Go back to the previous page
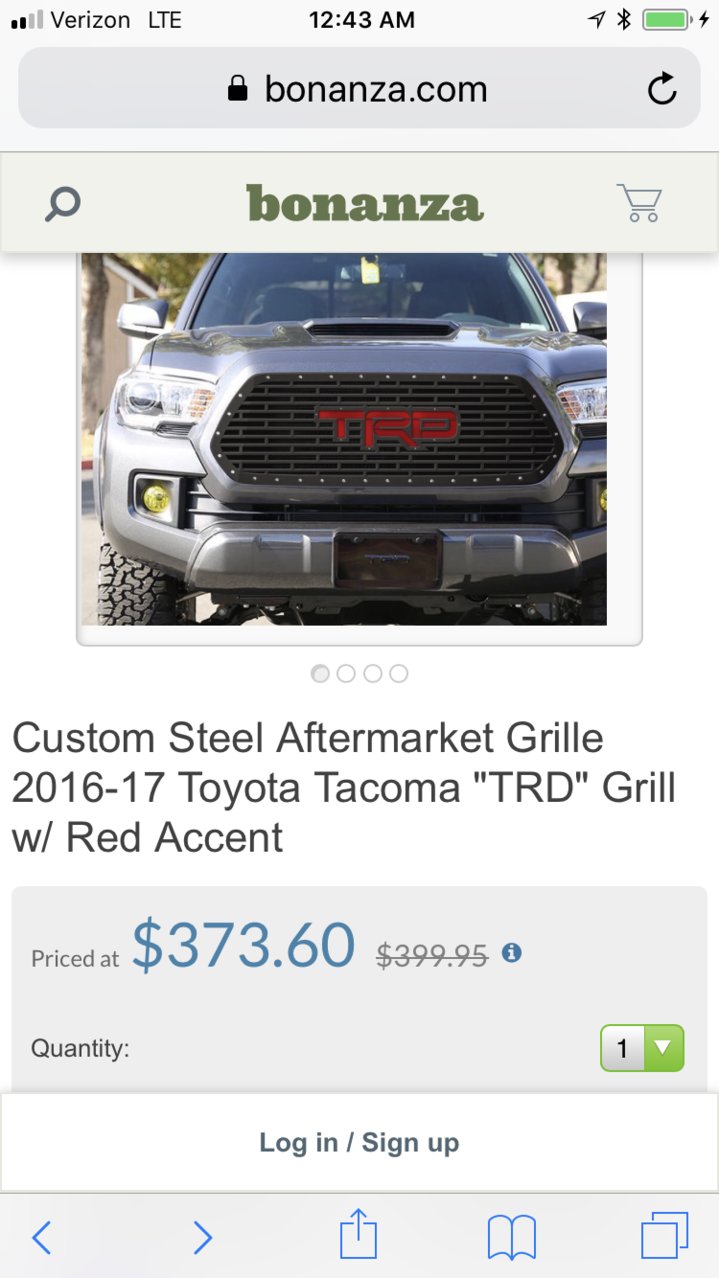The image size is (719, 1278). coord(41,1237)
